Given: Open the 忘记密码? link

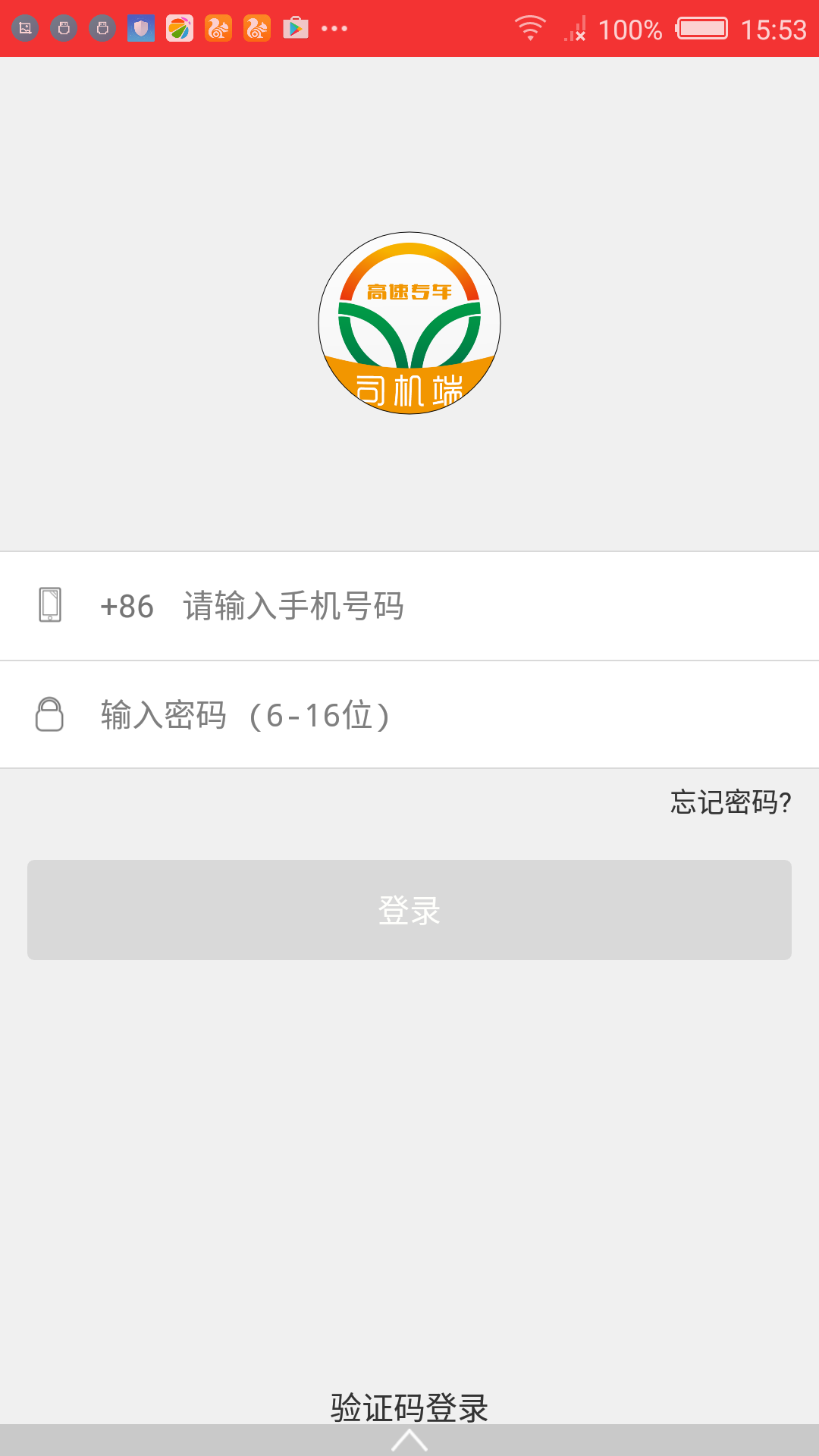Looking at the screenshot, I should click(x=730, y=802).
